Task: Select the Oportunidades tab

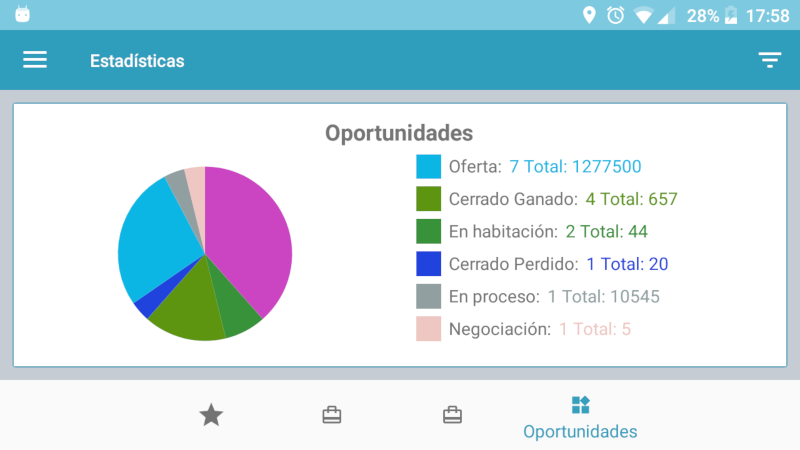Action: coord(580,417)
